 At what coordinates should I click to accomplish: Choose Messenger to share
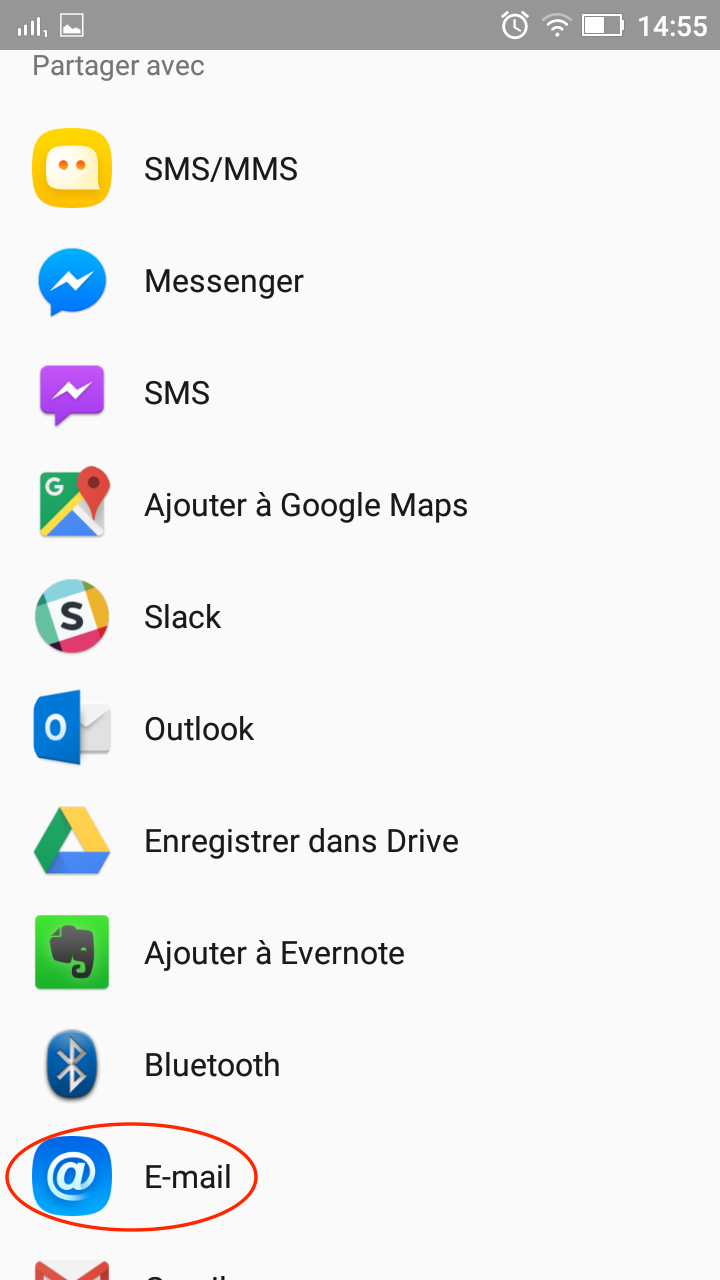(x=223, y=281)
